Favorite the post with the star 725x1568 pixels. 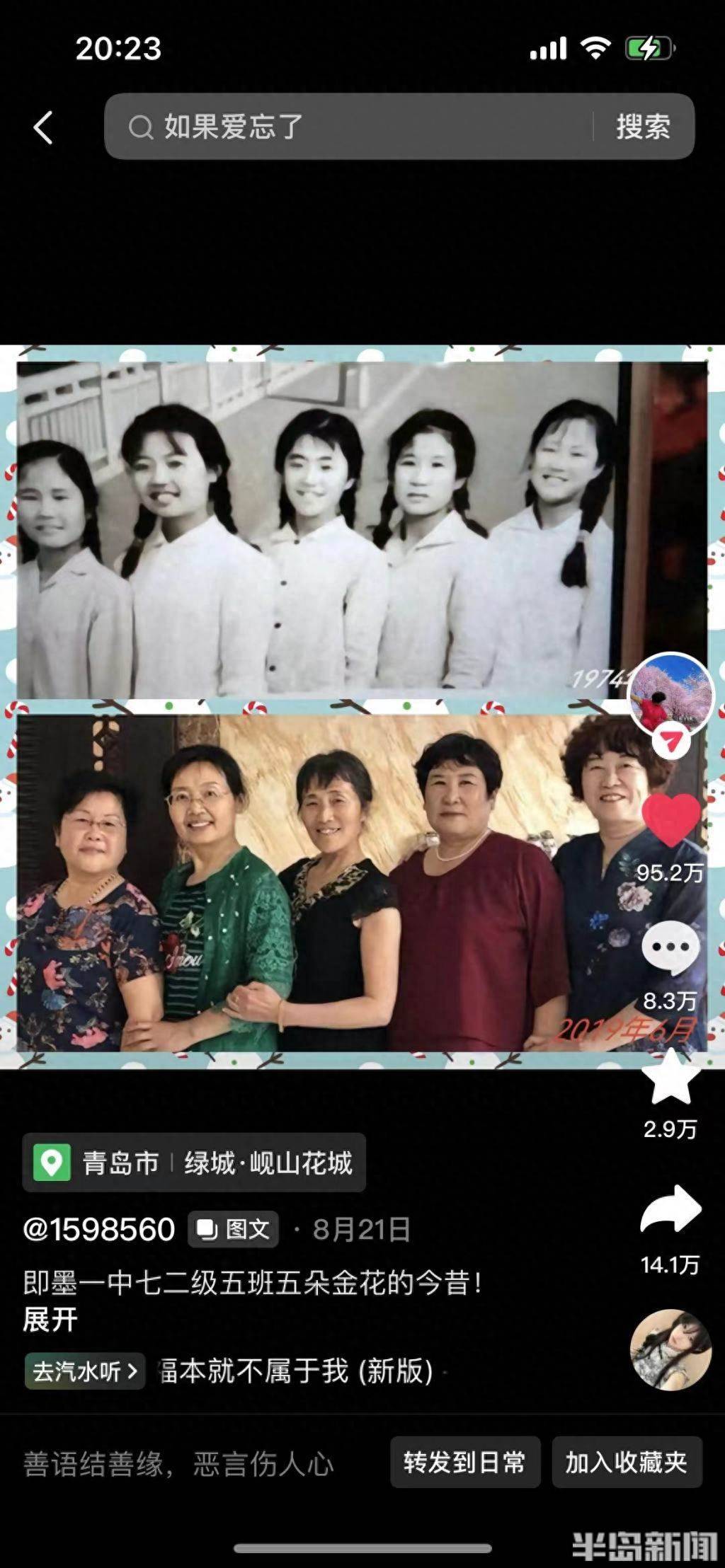pyautogui.click(x=670, y=1078)
